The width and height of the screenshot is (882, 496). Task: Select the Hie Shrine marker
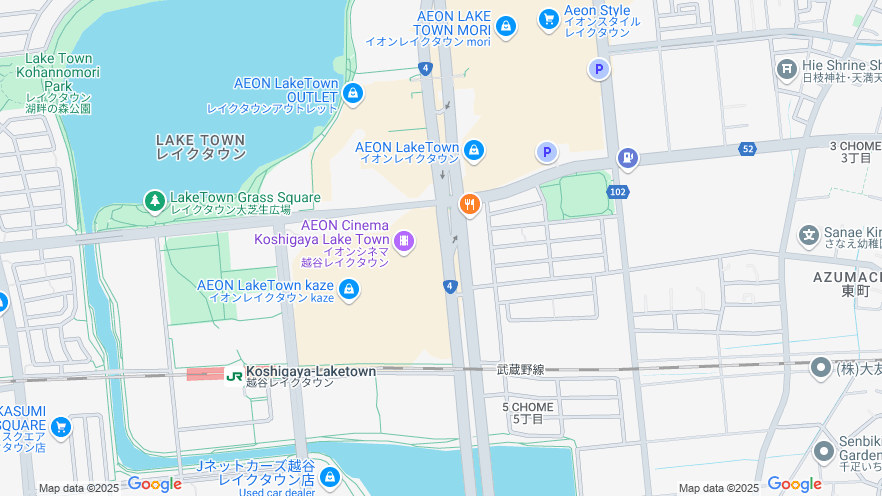pos(787,71)
